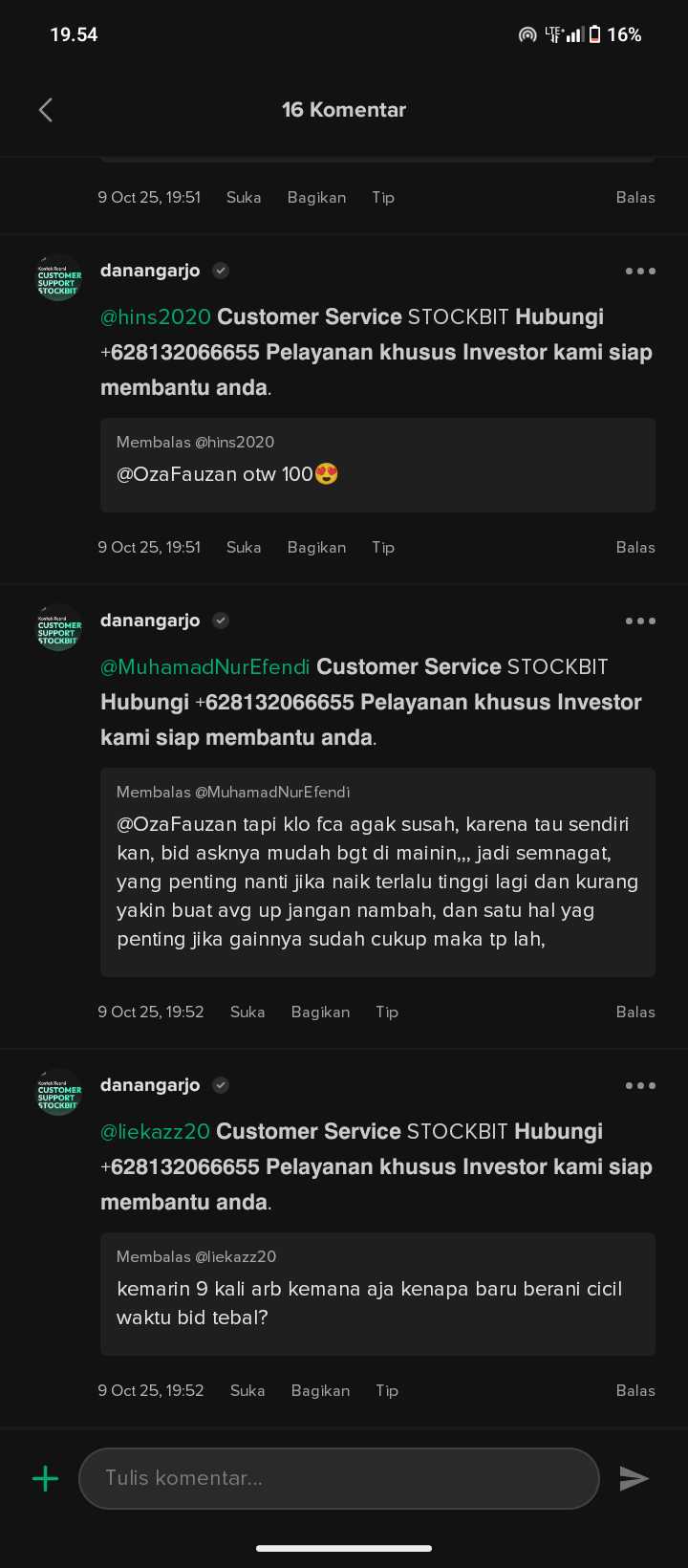Image resolution: width=688 pixels, height=1568 pixels.
Task: Tip danangarjo's reply to @hins2020
Action: (x=383, y=547)
